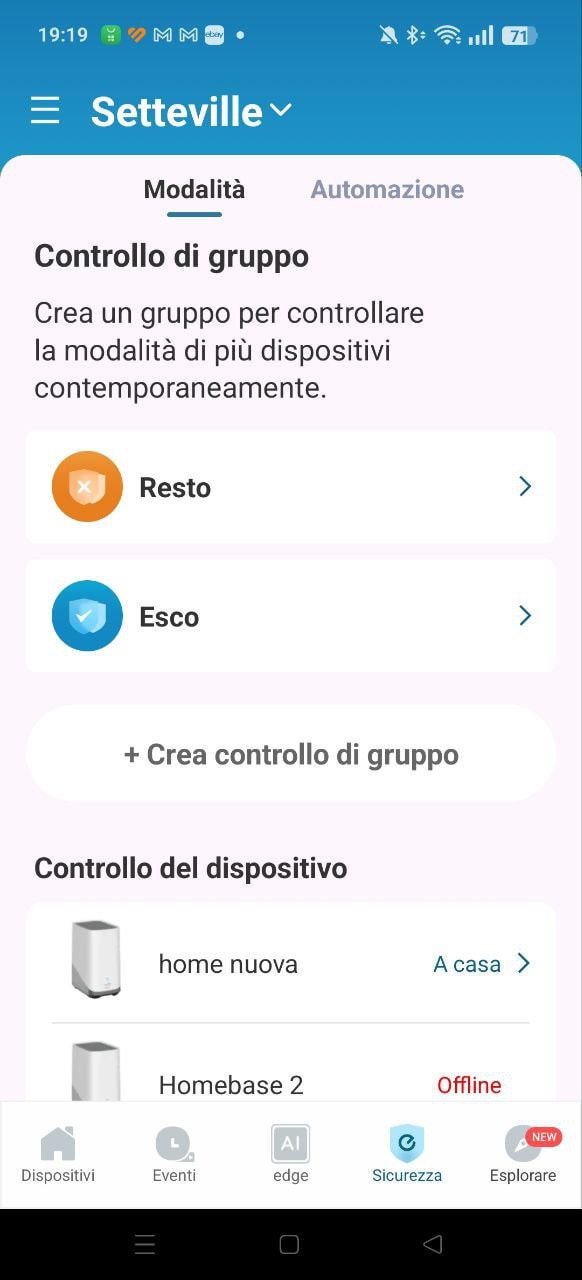Open the Esplorare tab
The height and width of the screenshot is (1280, 582).
[x=523, y=1155]
